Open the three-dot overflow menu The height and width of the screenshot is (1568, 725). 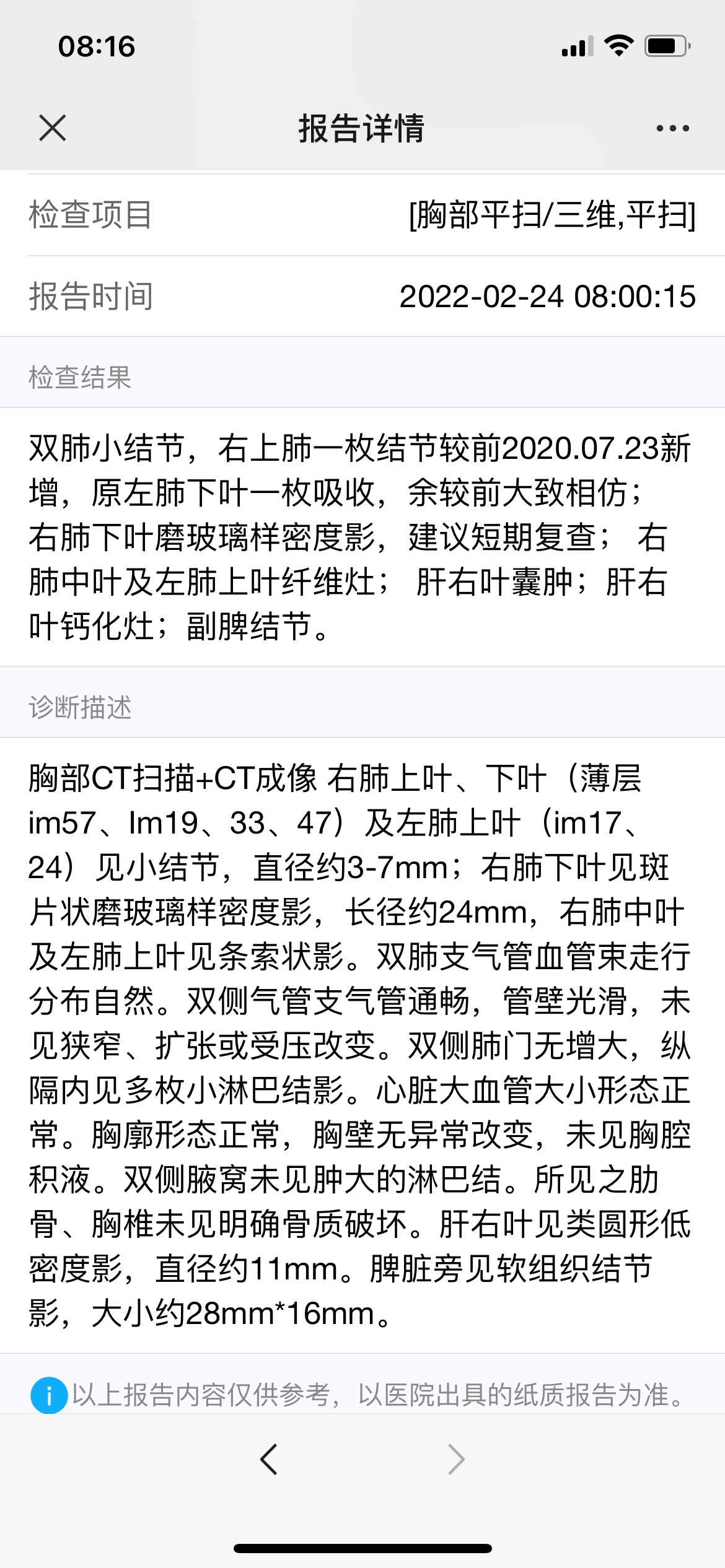tap(672, 128)
